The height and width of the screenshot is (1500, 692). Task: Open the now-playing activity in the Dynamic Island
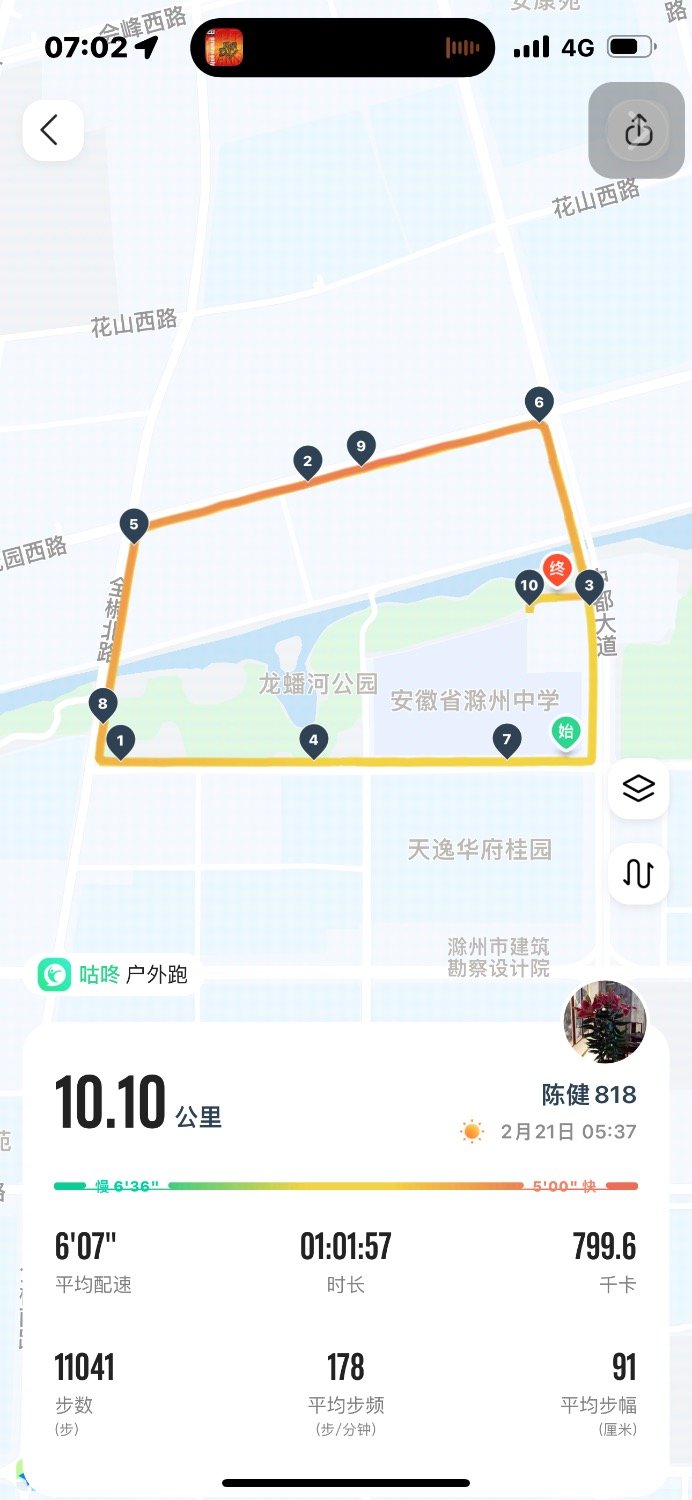[x=342, y=48]
